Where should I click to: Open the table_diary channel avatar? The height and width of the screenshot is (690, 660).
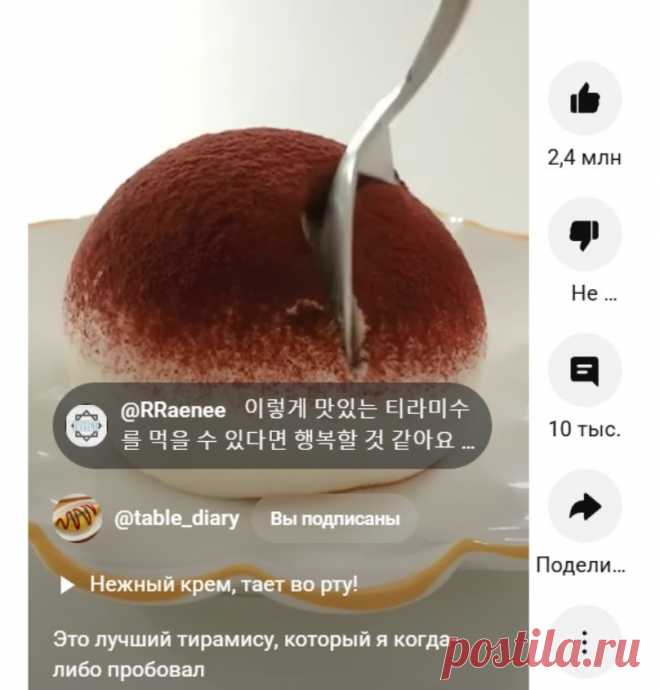click(x=77, y=519)
